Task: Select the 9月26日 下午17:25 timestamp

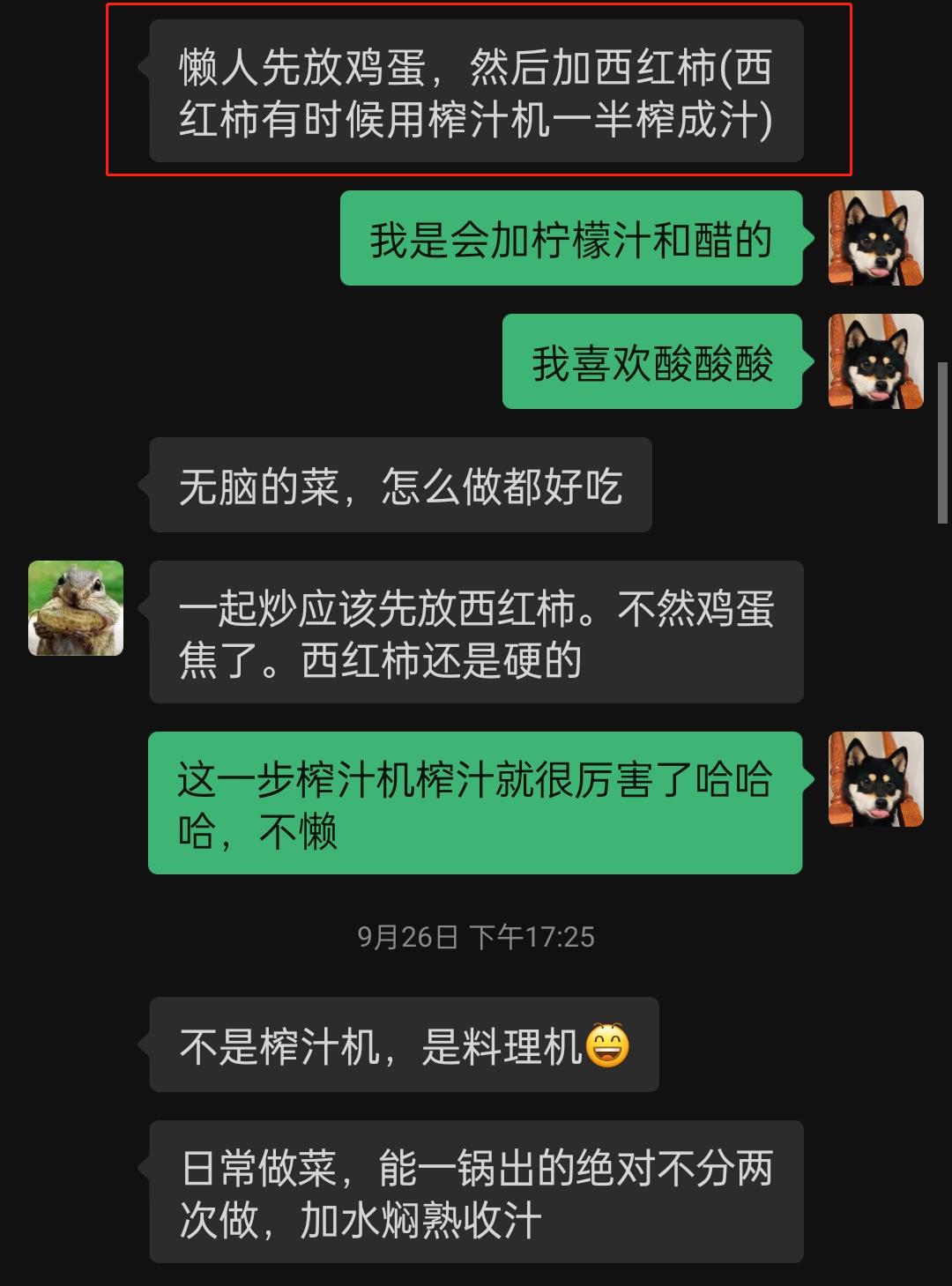Action: pos(476,938)
